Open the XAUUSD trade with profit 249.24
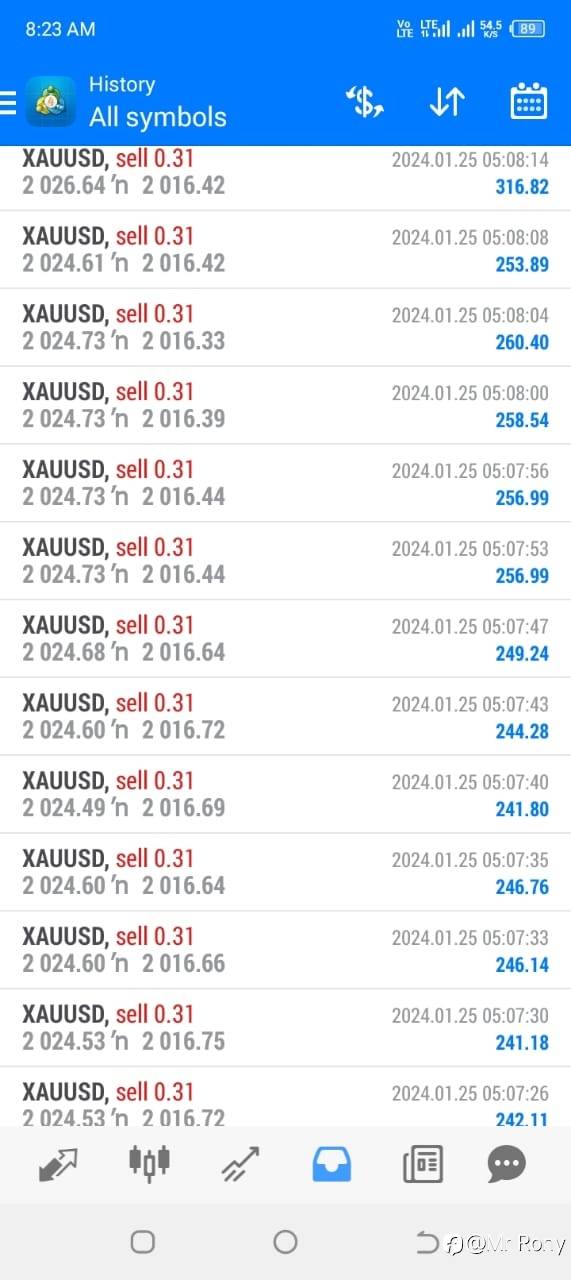 coord(285,638)
